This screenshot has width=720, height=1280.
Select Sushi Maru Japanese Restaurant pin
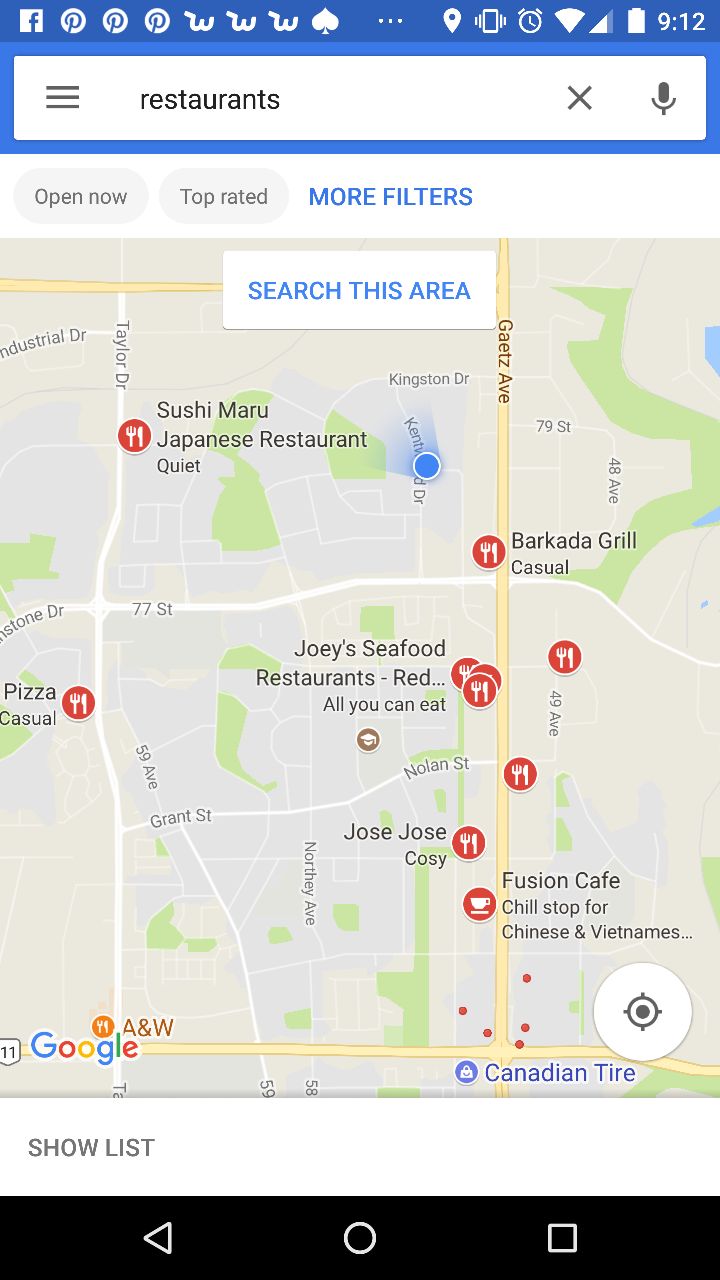pyautogui.click(x=134, y=436)
